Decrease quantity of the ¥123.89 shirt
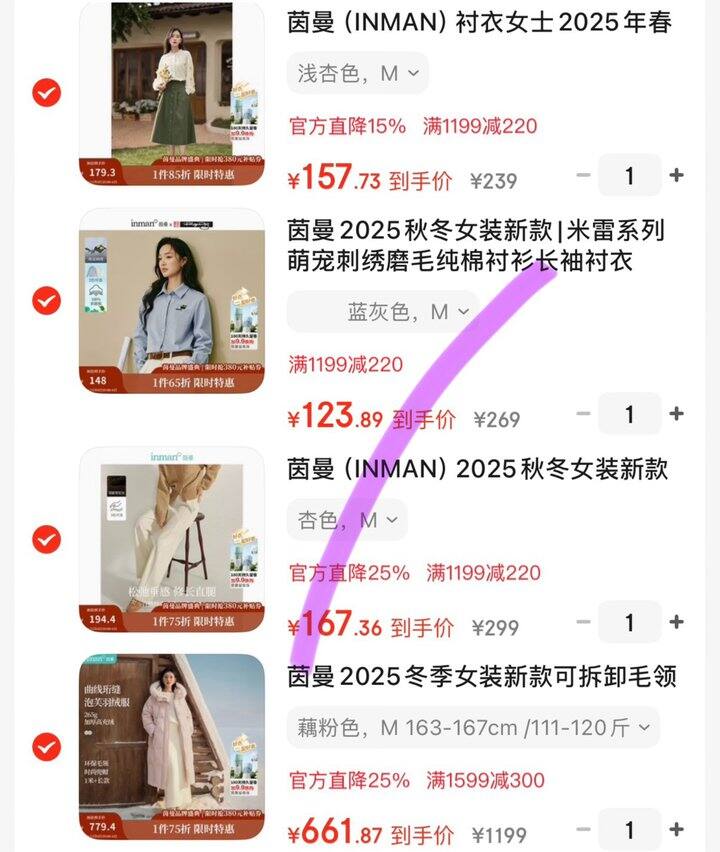 584,414
